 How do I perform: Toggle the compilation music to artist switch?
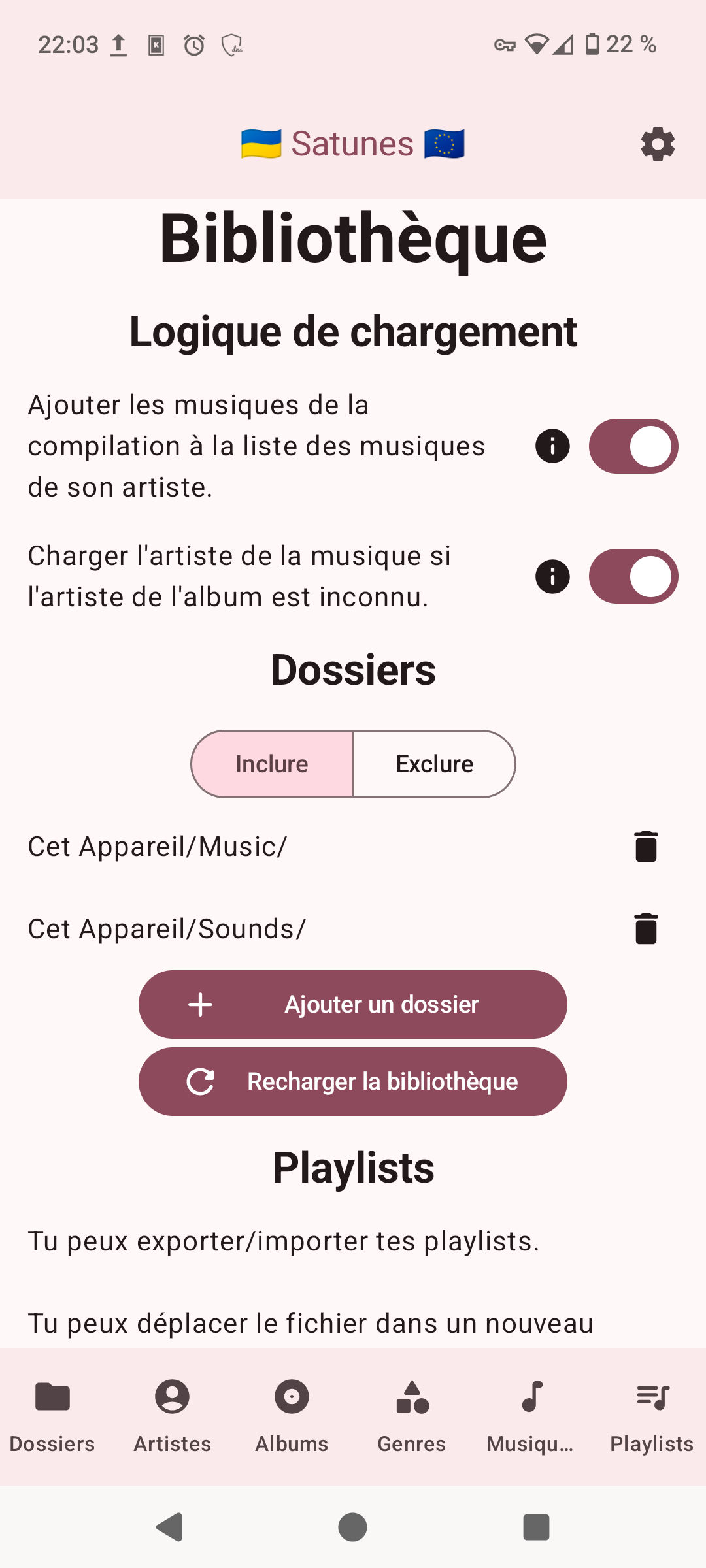[633, 446]
